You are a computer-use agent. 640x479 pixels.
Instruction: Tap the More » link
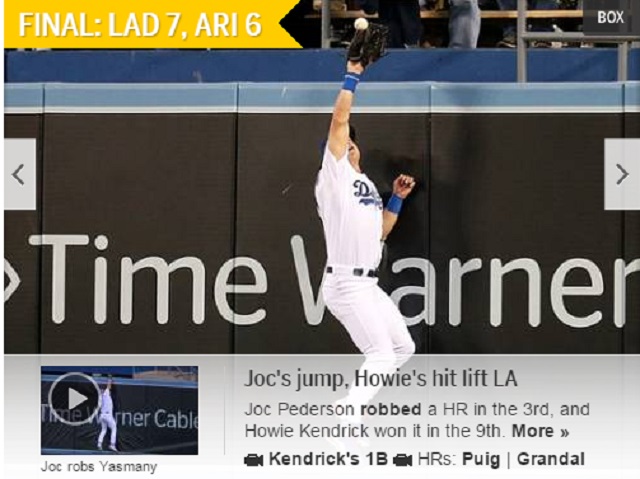(x=540, y=432)
